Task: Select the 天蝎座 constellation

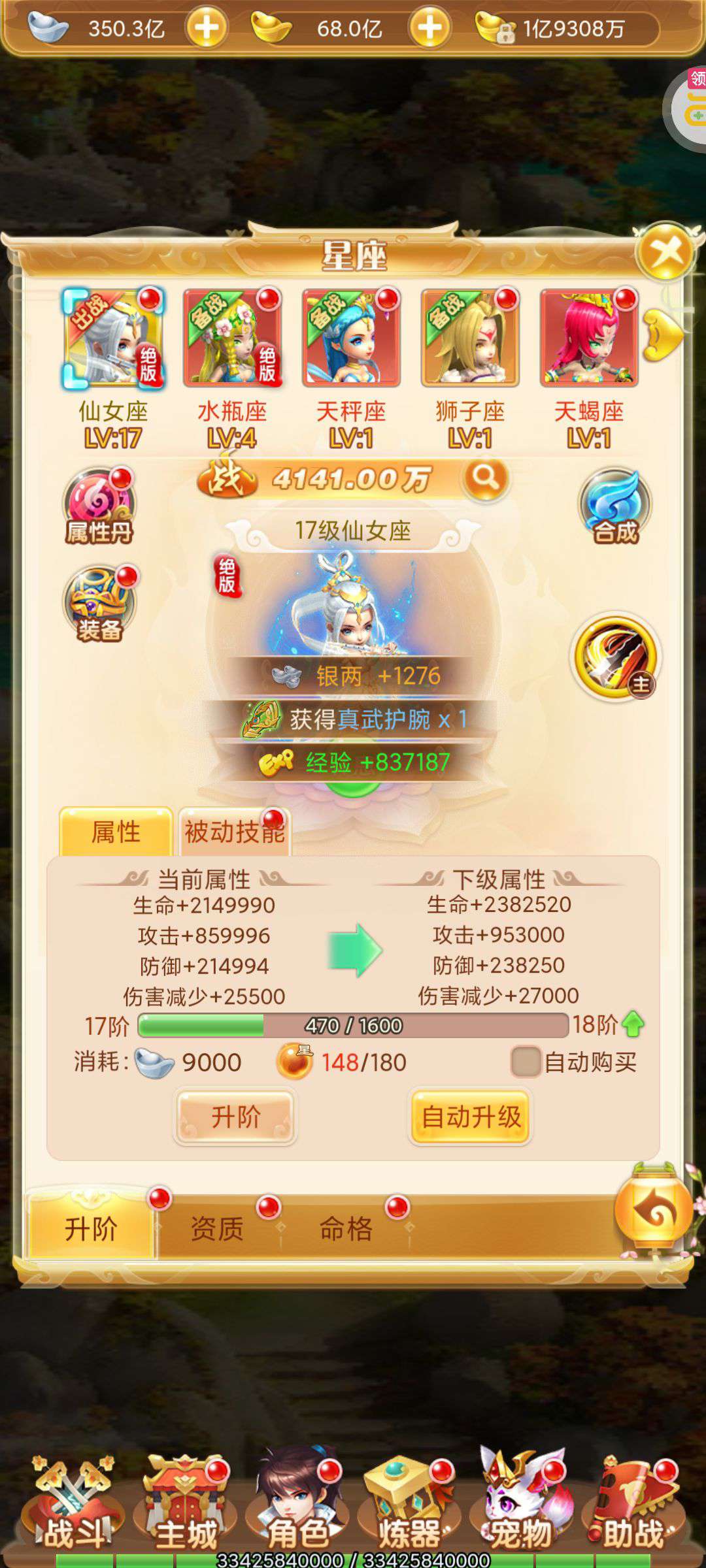Action: [589, 338]
